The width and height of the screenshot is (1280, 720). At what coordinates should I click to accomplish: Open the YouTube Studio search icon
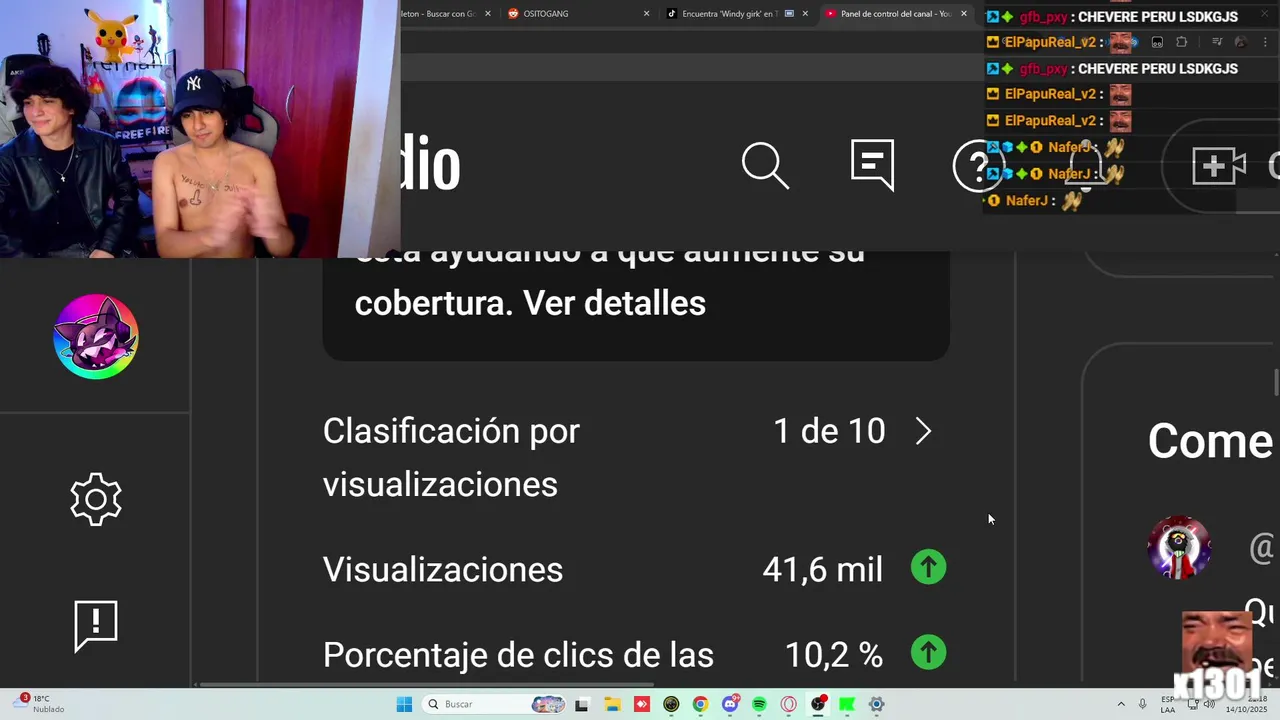pyautogui.click(x=765, y=165)
